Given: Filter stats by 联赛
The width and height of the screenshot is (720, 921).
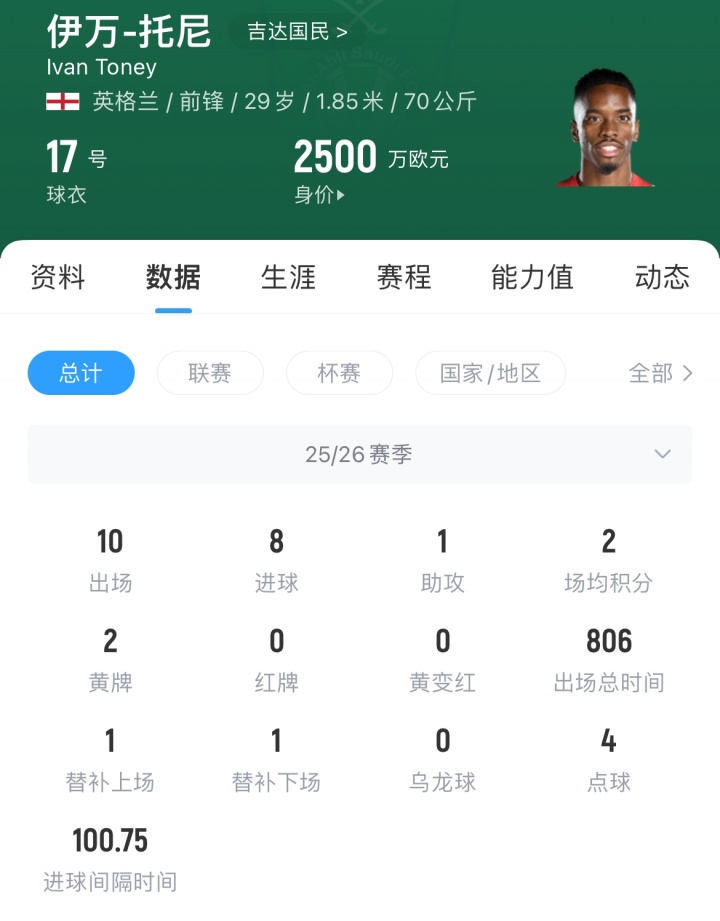Looking at the screenshot, I should 210,373.
